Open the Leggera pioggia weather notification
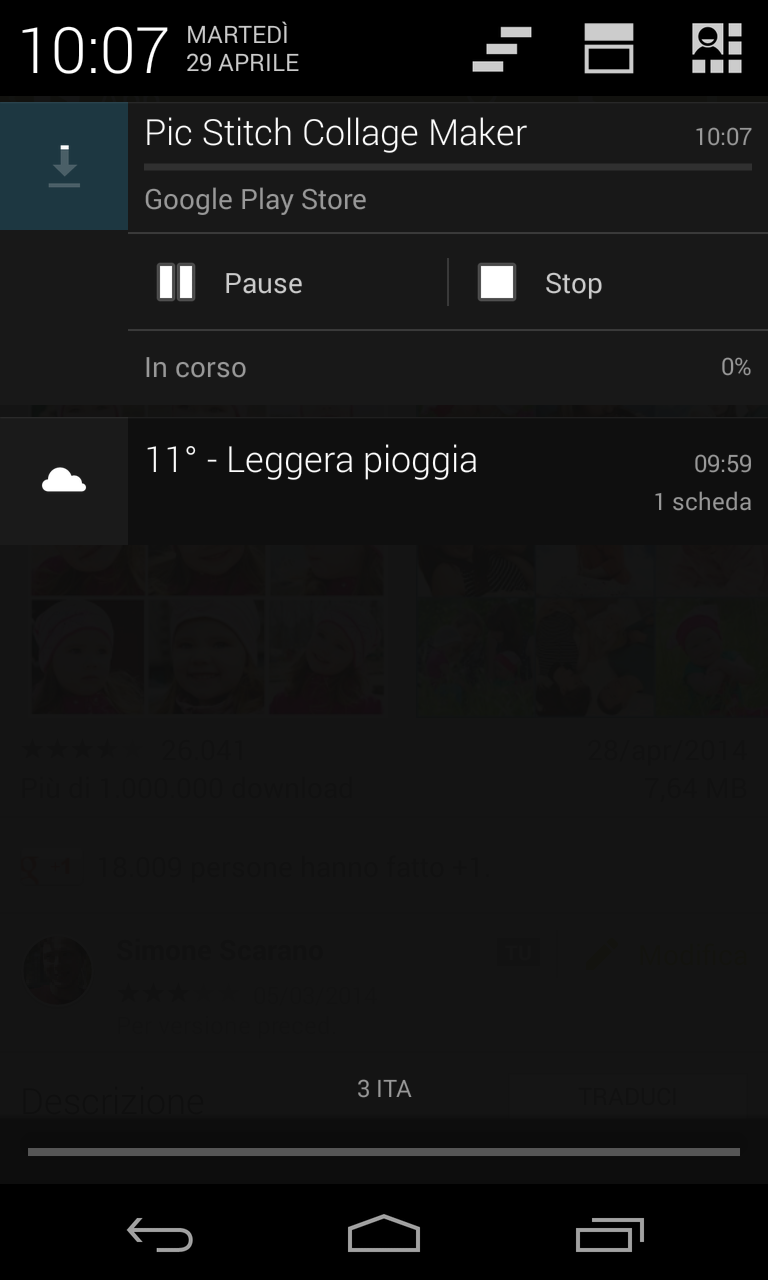Image resolution: width=768 pixels, height=1280 pixels. point(384,481)
